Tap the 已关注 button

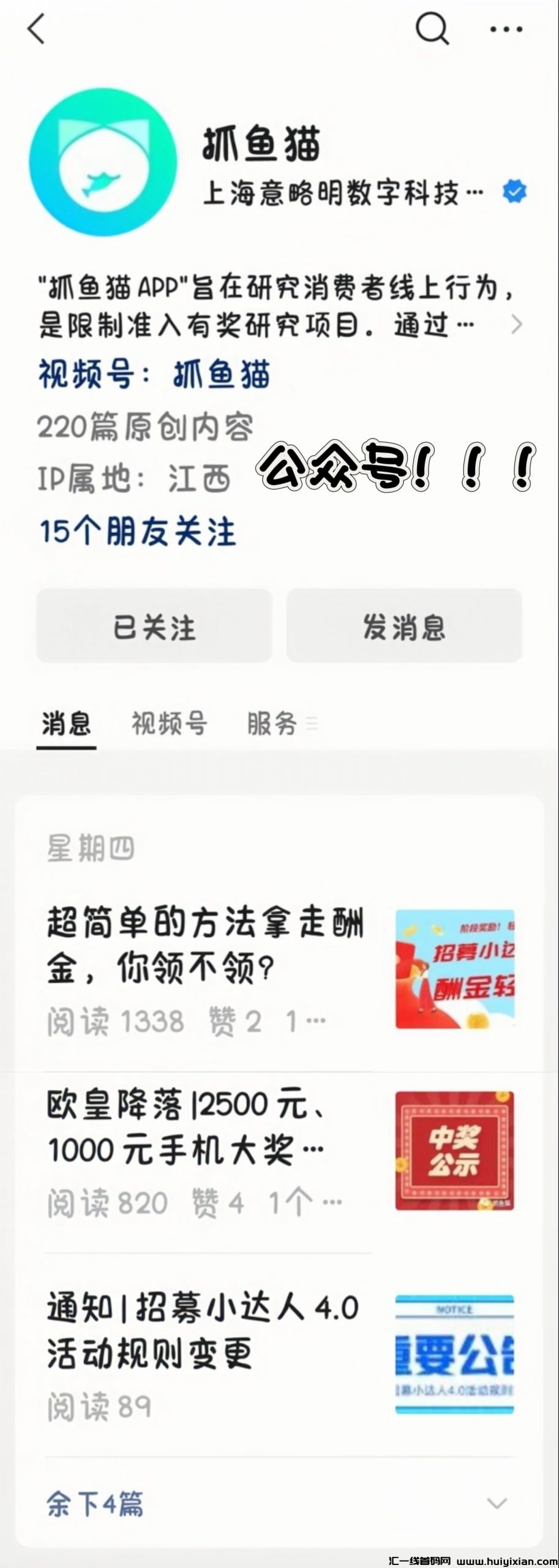tap(154, 626)
